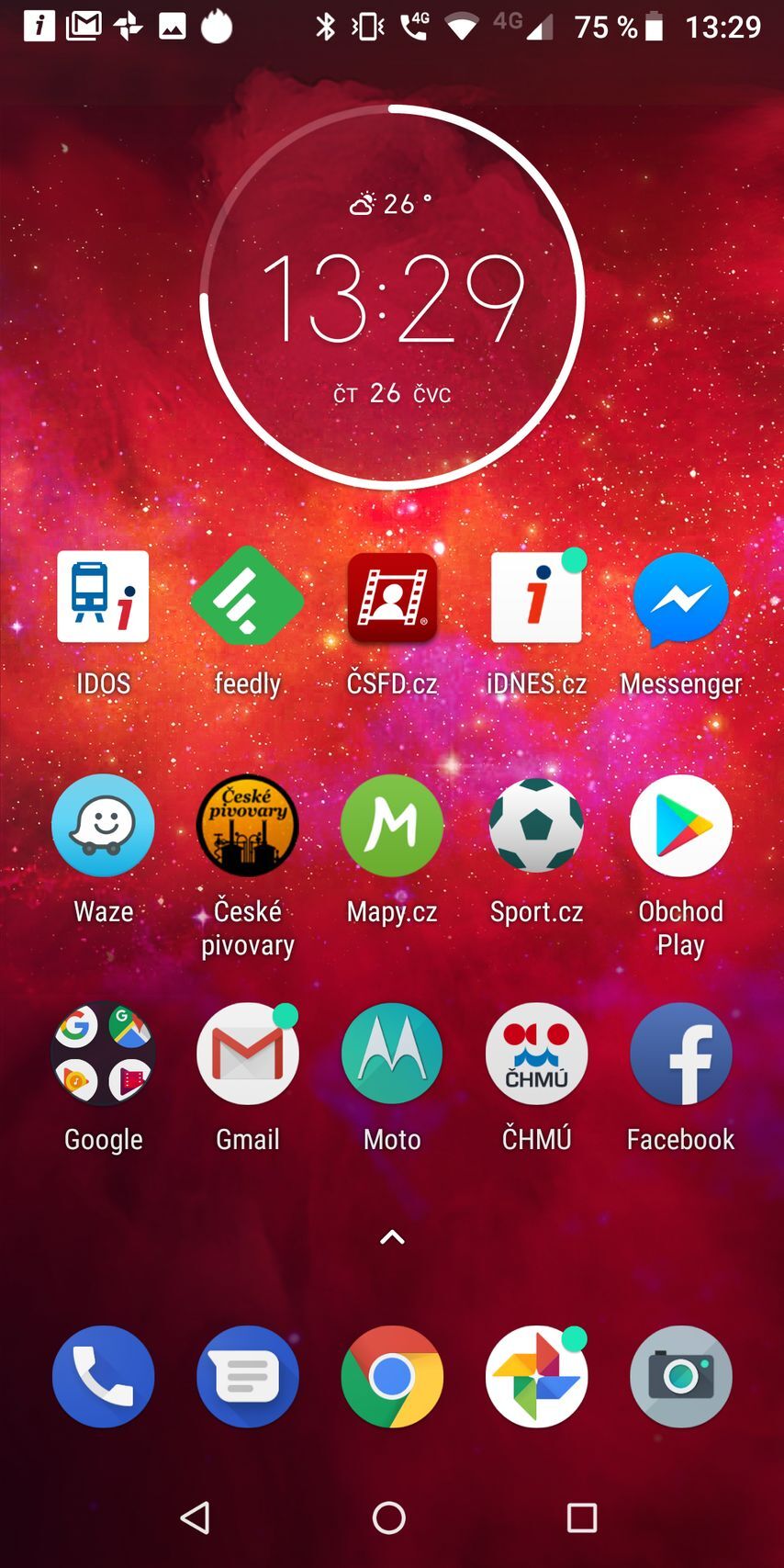Expand the app drawer with the up arrow
784x1568 pixels.
[392, 1236]
